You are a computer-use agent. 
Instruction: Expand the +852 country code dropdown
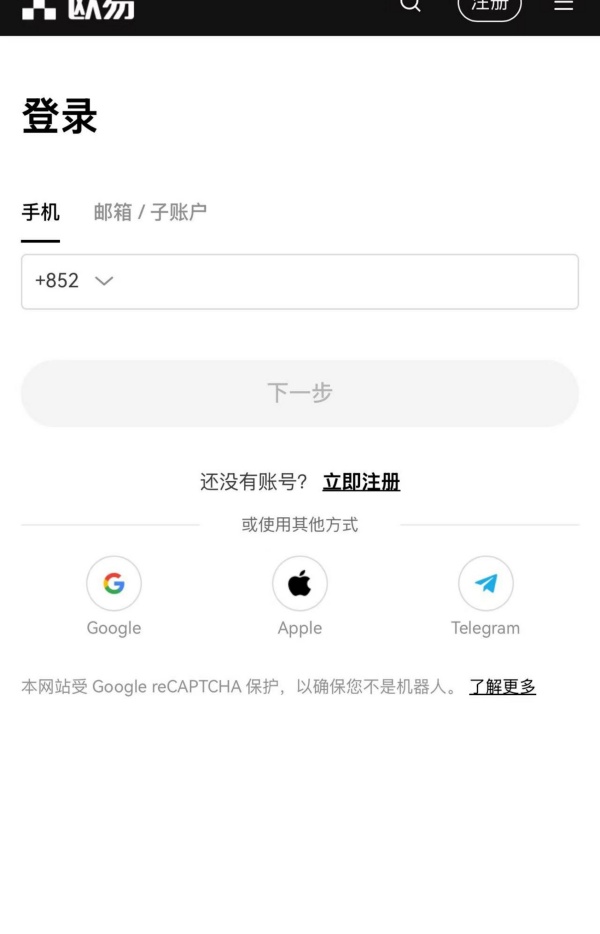[x=74, y=281]
